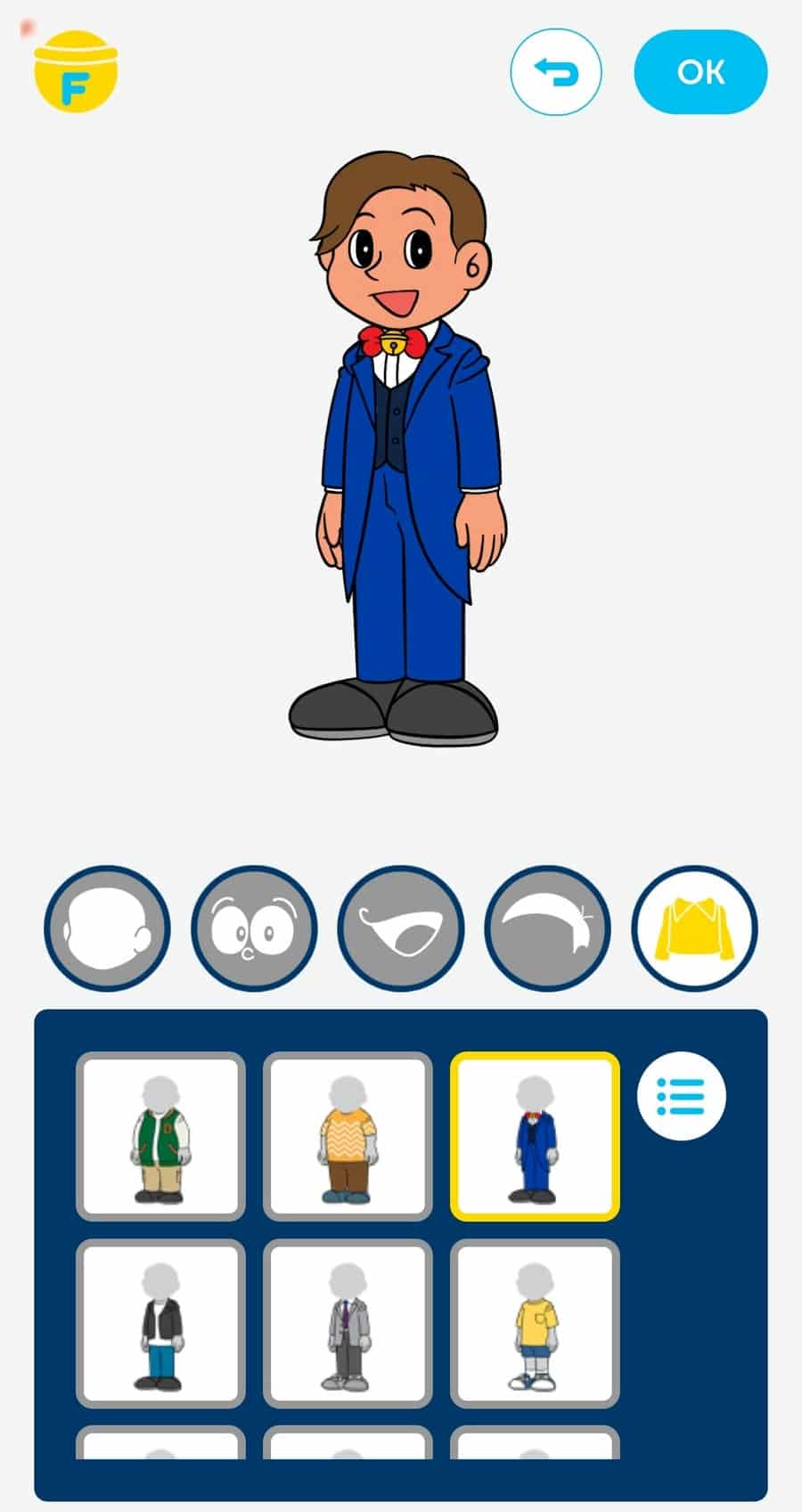Select the blue tuxedo outfit
Image resolution: width=802 pixels, height=1512 pixels.
click(x=535, y=1136)
